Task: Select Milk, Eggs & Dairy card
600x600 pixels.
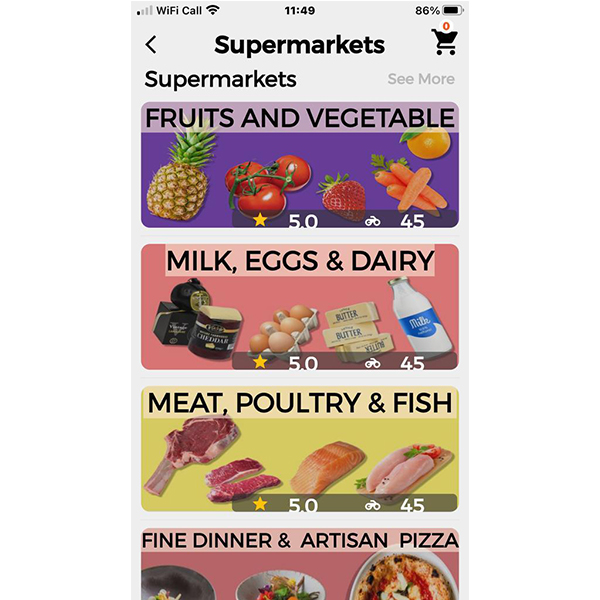Action: point(300,307)
